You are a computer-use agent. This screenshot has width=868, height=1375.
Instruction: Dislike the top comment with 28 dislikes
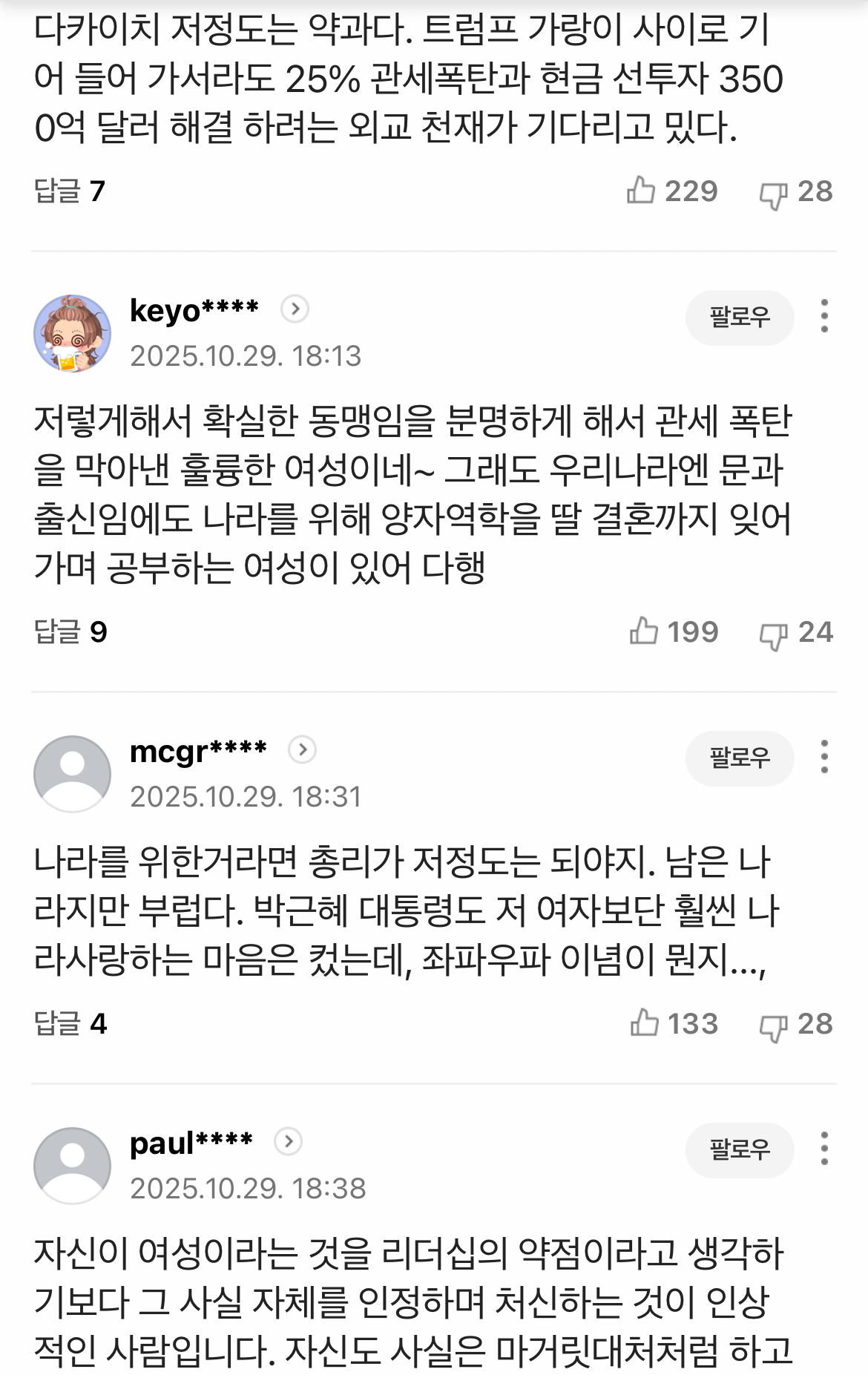[773, 194]
